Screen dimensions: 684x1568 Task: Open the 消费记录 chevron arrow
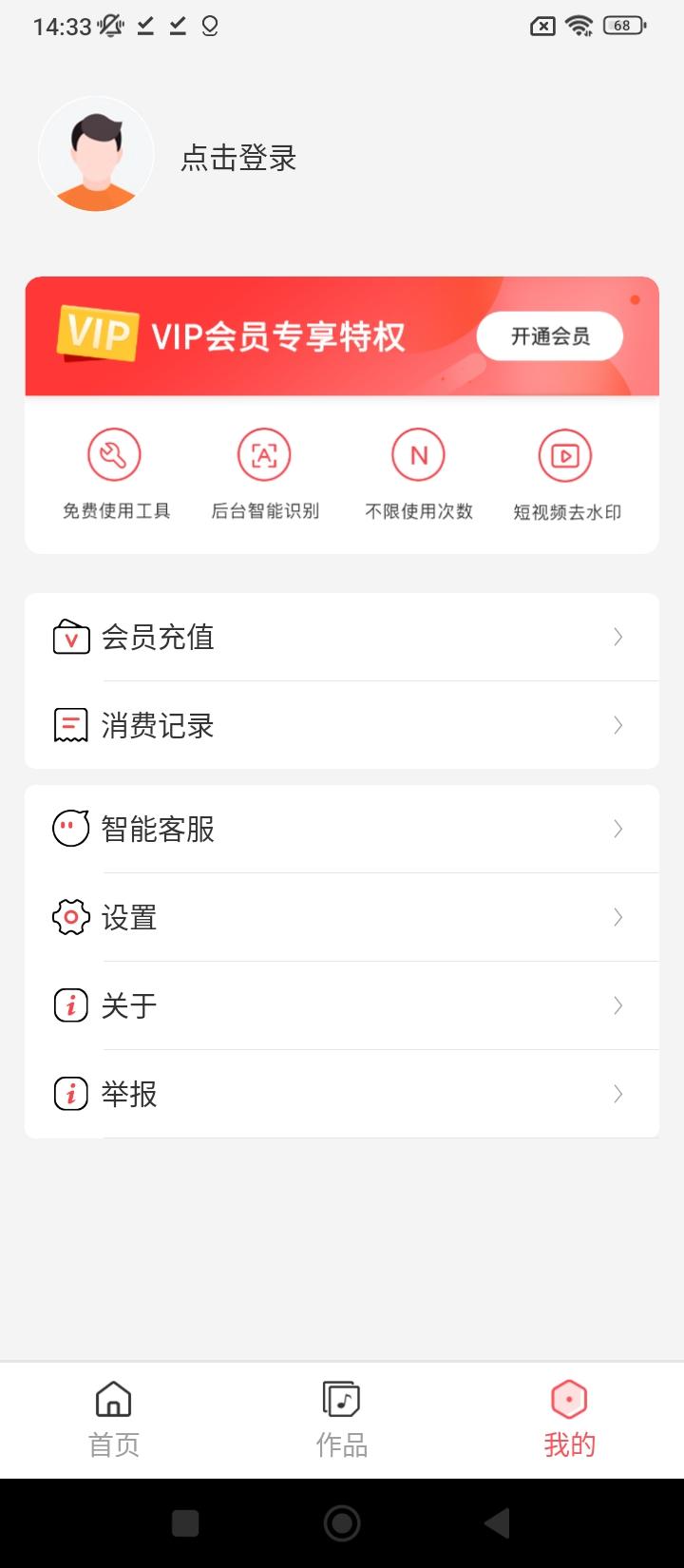[617, 725]
